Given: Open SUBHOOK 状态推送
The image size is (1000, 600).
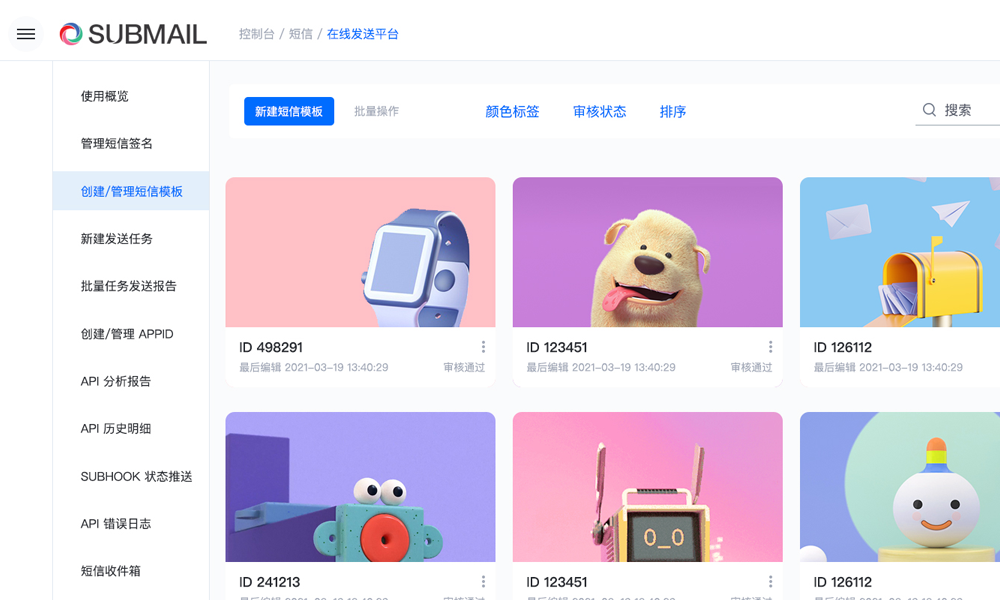Looking at the screenshot, I should (x=136, y=476).
